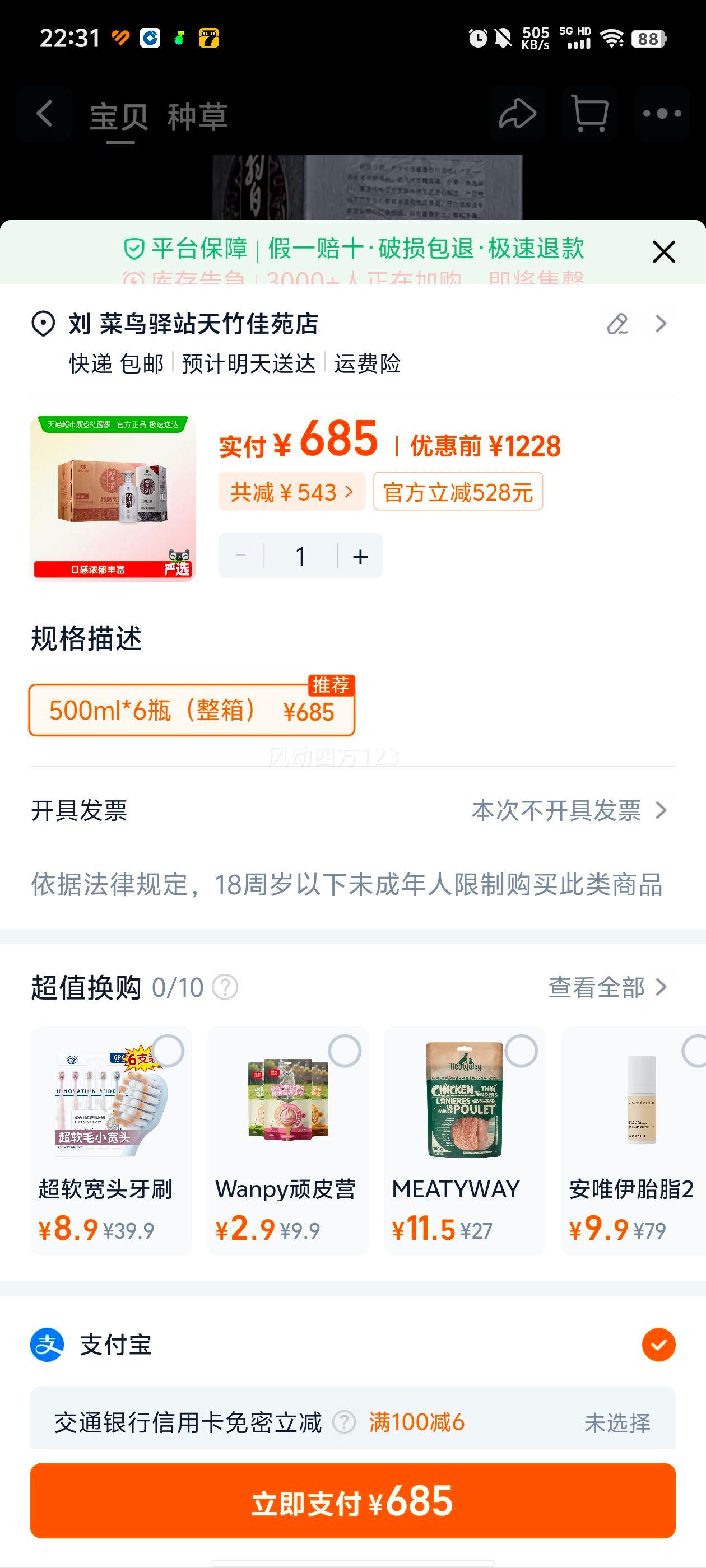Click the location pin beside the address

click(x=41, y=323)
